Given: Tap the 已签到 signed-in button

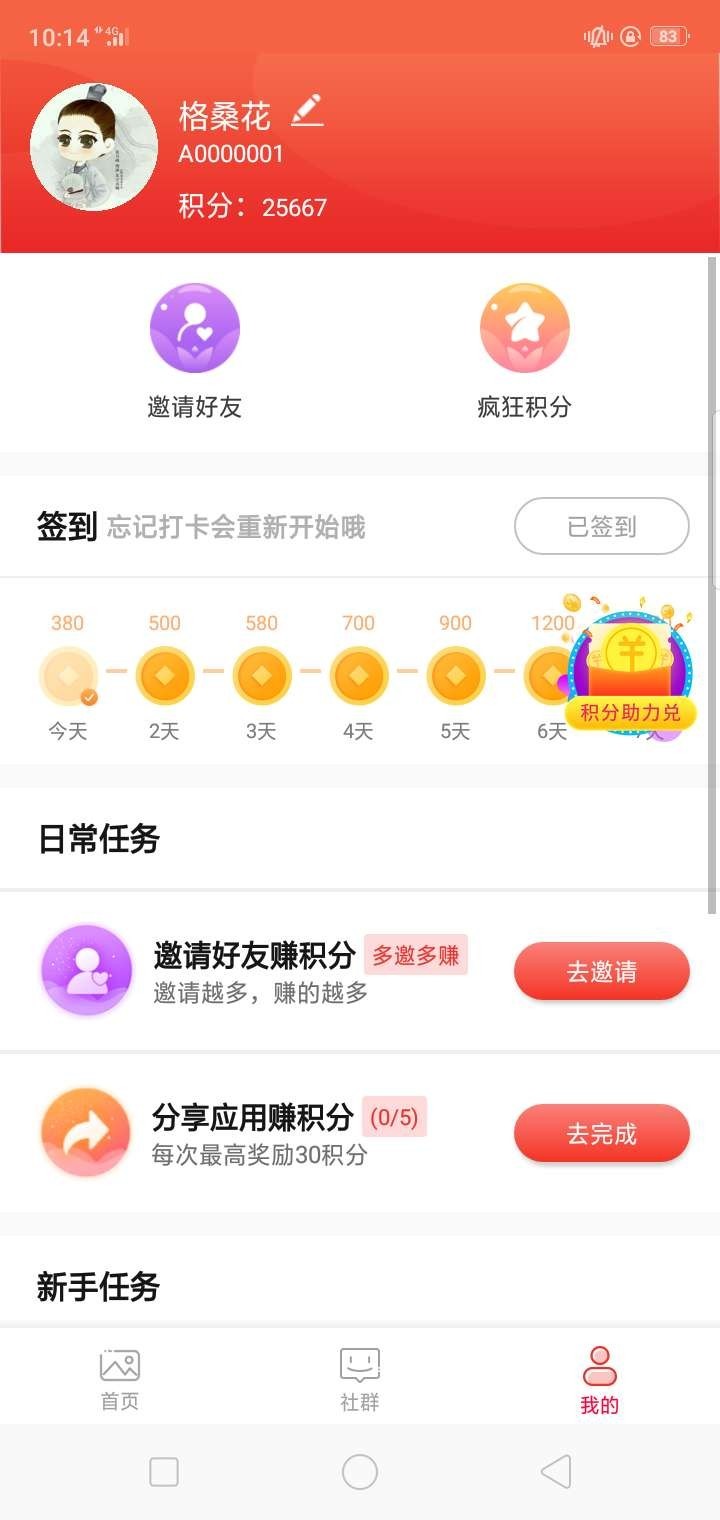Looking at the screenshot, I should [601, 526].
